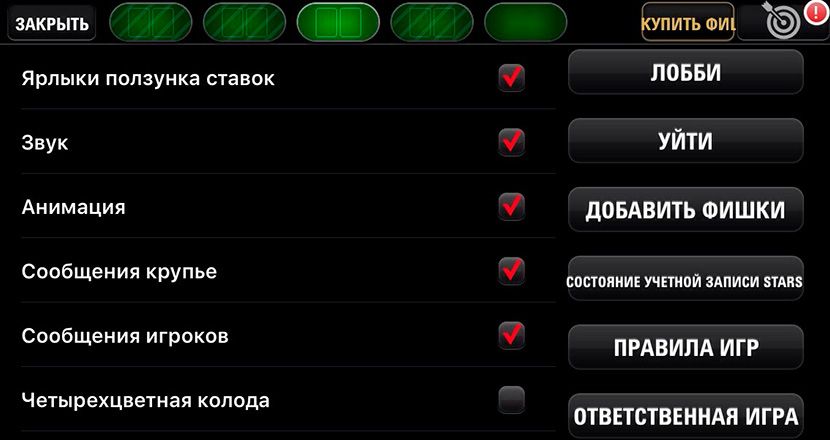The height and width of the screenshot is (440, 830).
Task: Uncheck Ярлыки ползунка ставок
Action: [x=512, y=77]
